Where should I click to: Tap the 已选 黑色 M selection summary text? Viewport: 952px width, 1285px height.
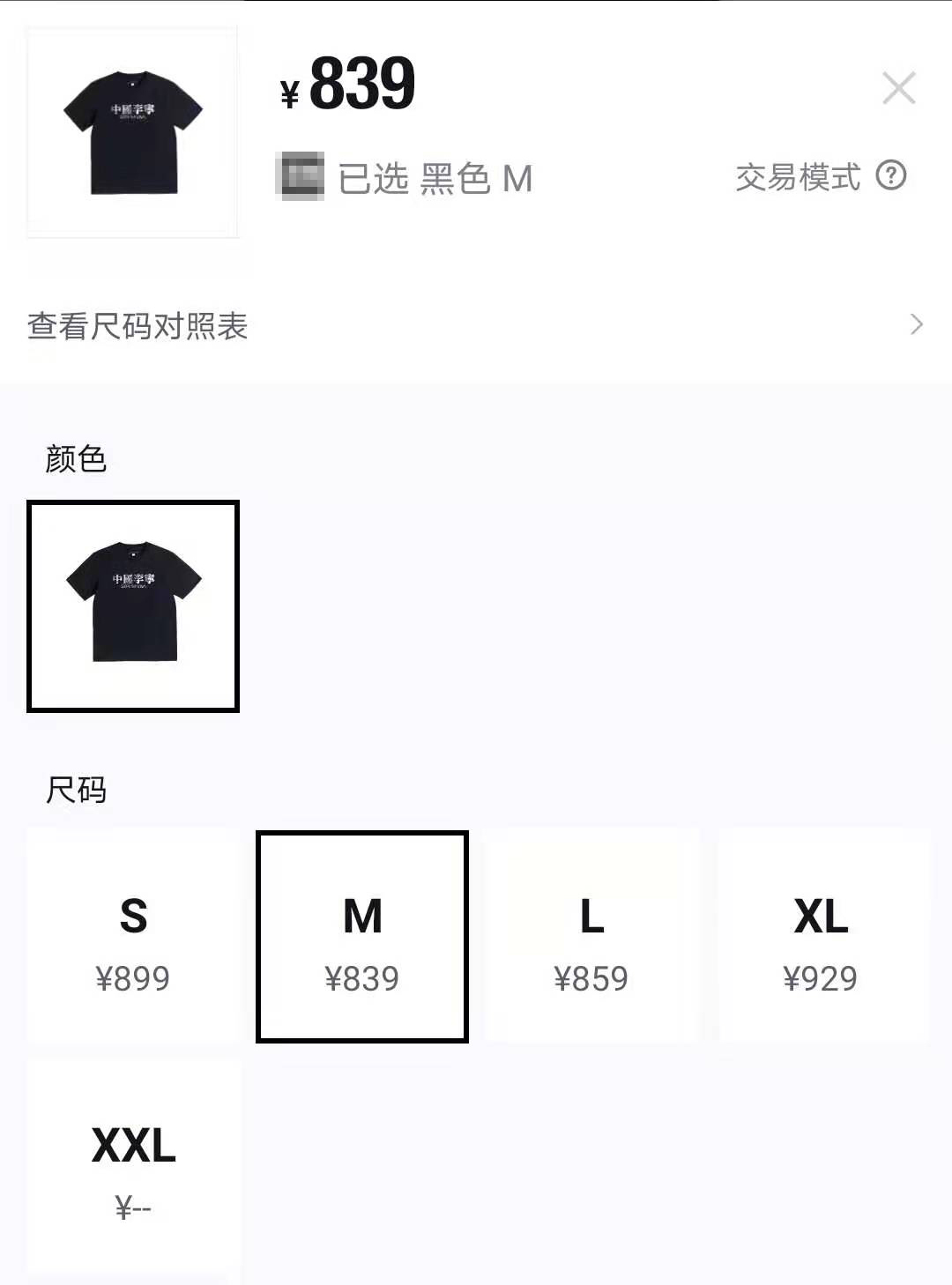pyautogui.click(x=432, y=177)
